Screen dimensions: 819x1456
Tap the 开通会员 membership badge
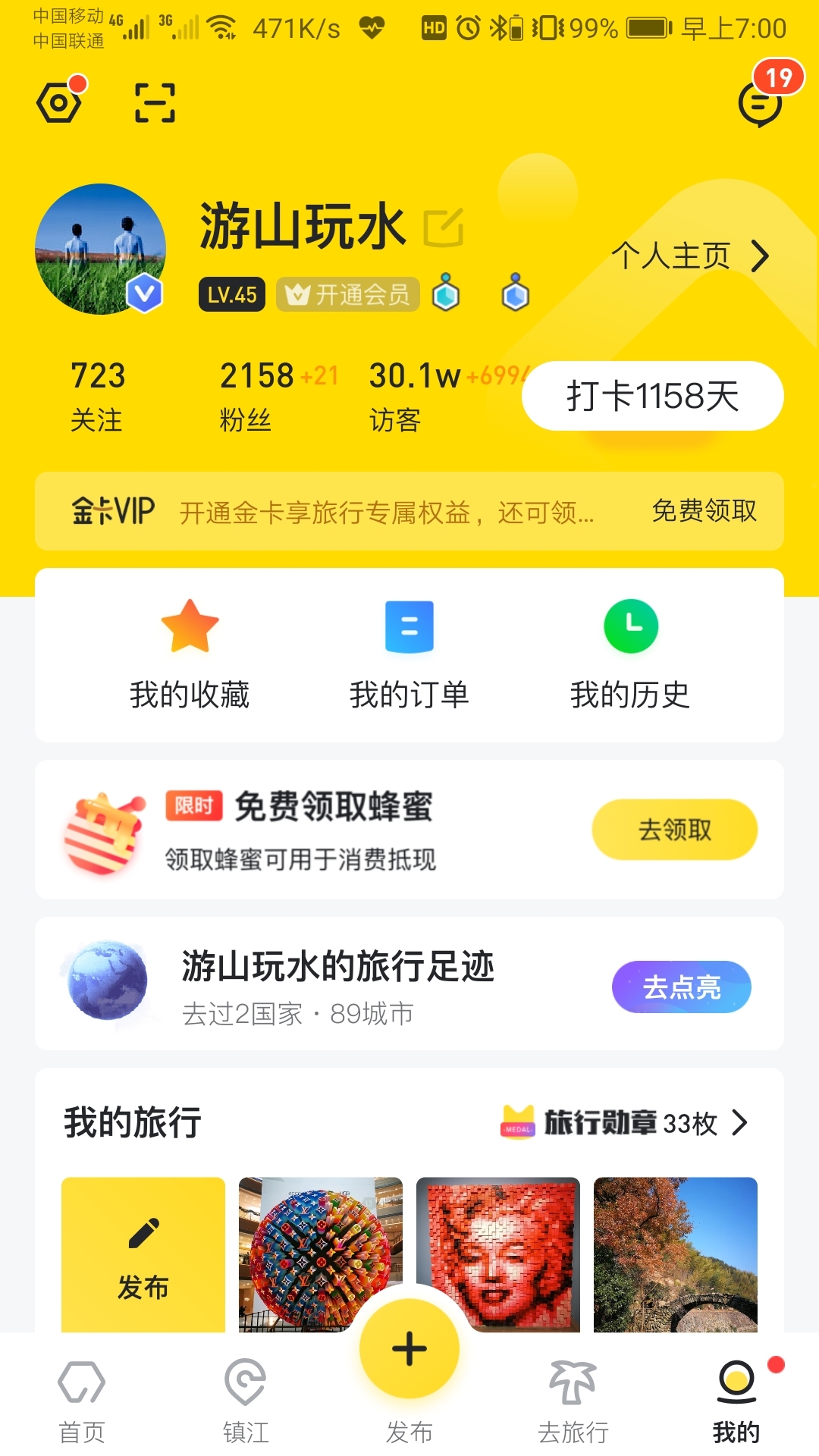coord(348,294)
